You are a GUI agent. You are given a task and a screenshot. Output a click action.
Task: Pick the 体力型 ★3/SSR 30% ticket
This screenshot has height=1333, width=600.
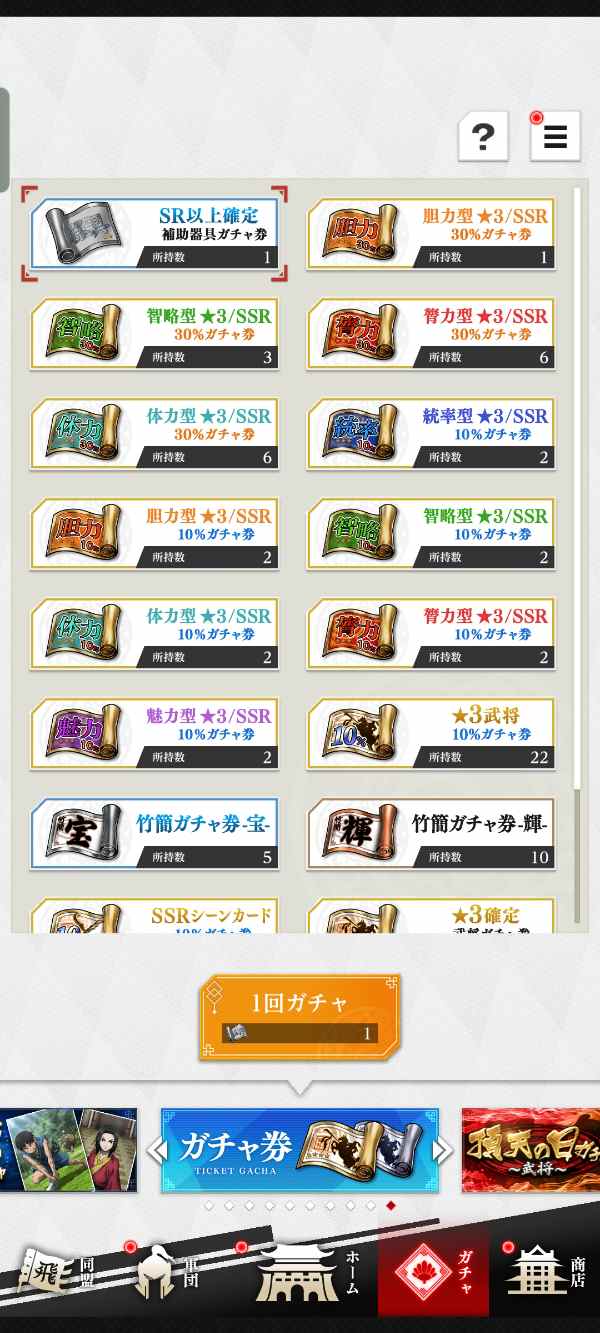pyautogui.click(x=154, y=434)
